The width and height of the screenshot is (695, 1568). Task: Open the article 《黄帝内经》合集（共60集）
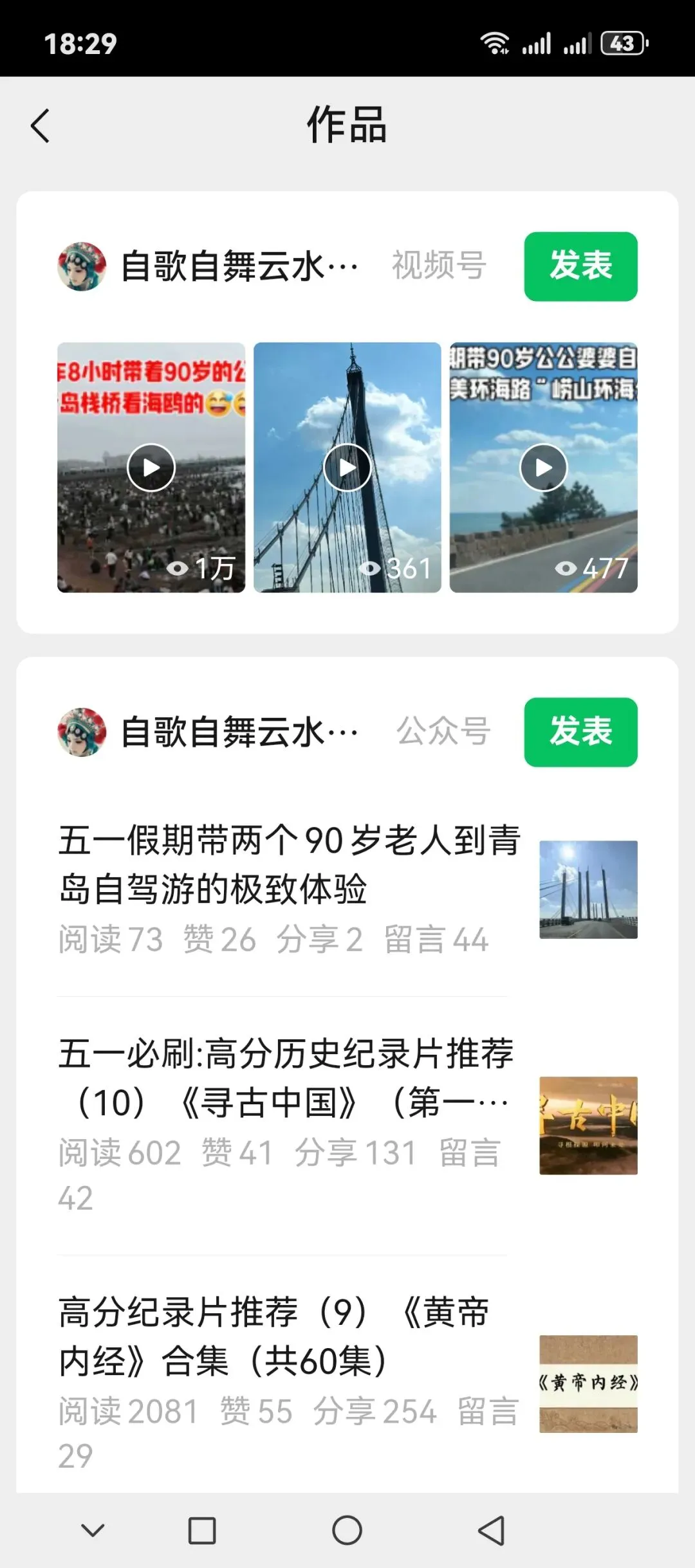click(x=347, y=1383)
